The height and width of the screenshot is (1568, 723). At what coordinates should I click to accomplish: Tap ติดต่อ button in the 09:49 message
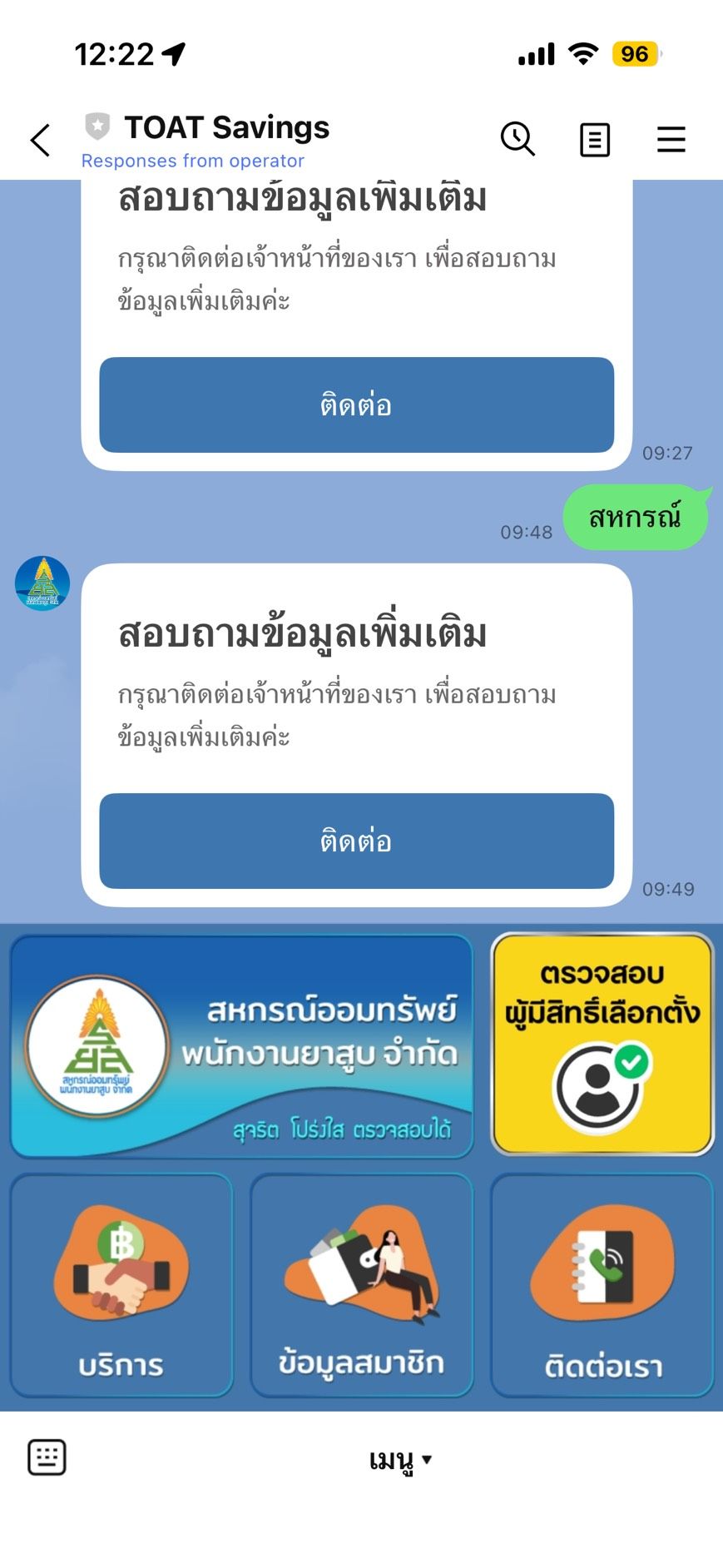[x=356, y=841]
